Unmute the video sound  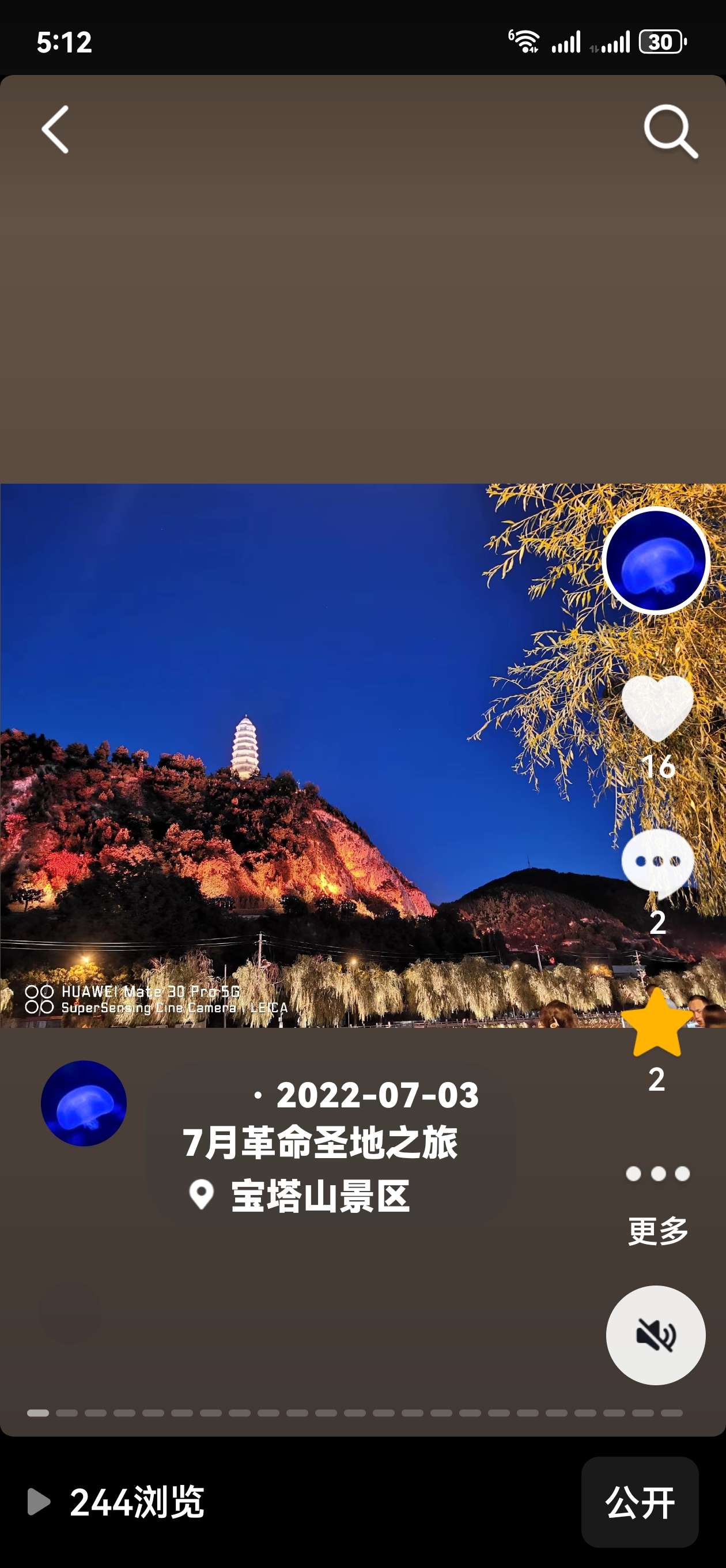tap(655, 1336)
